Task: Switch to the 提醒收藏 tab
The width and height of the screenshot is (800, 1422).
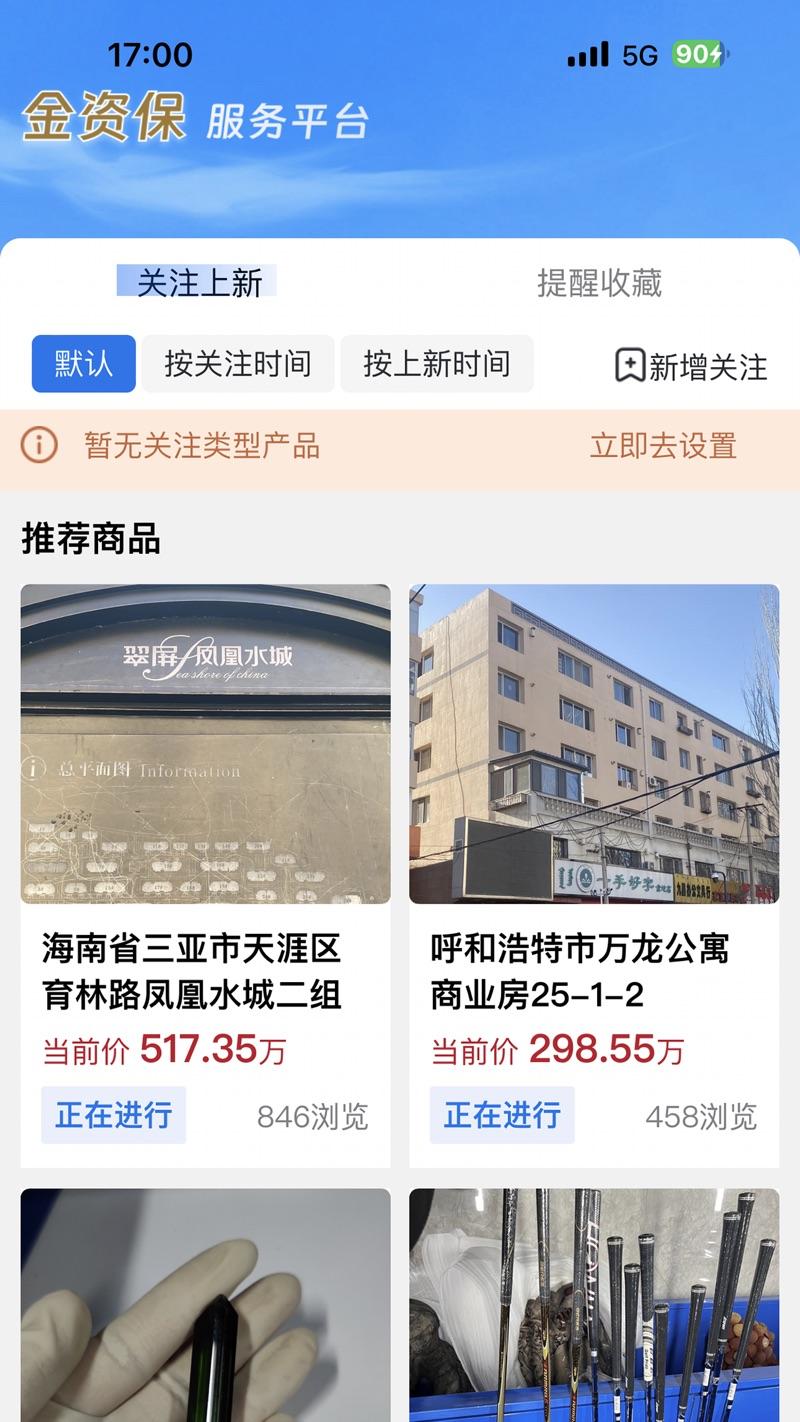Action: tap(599, 283)
